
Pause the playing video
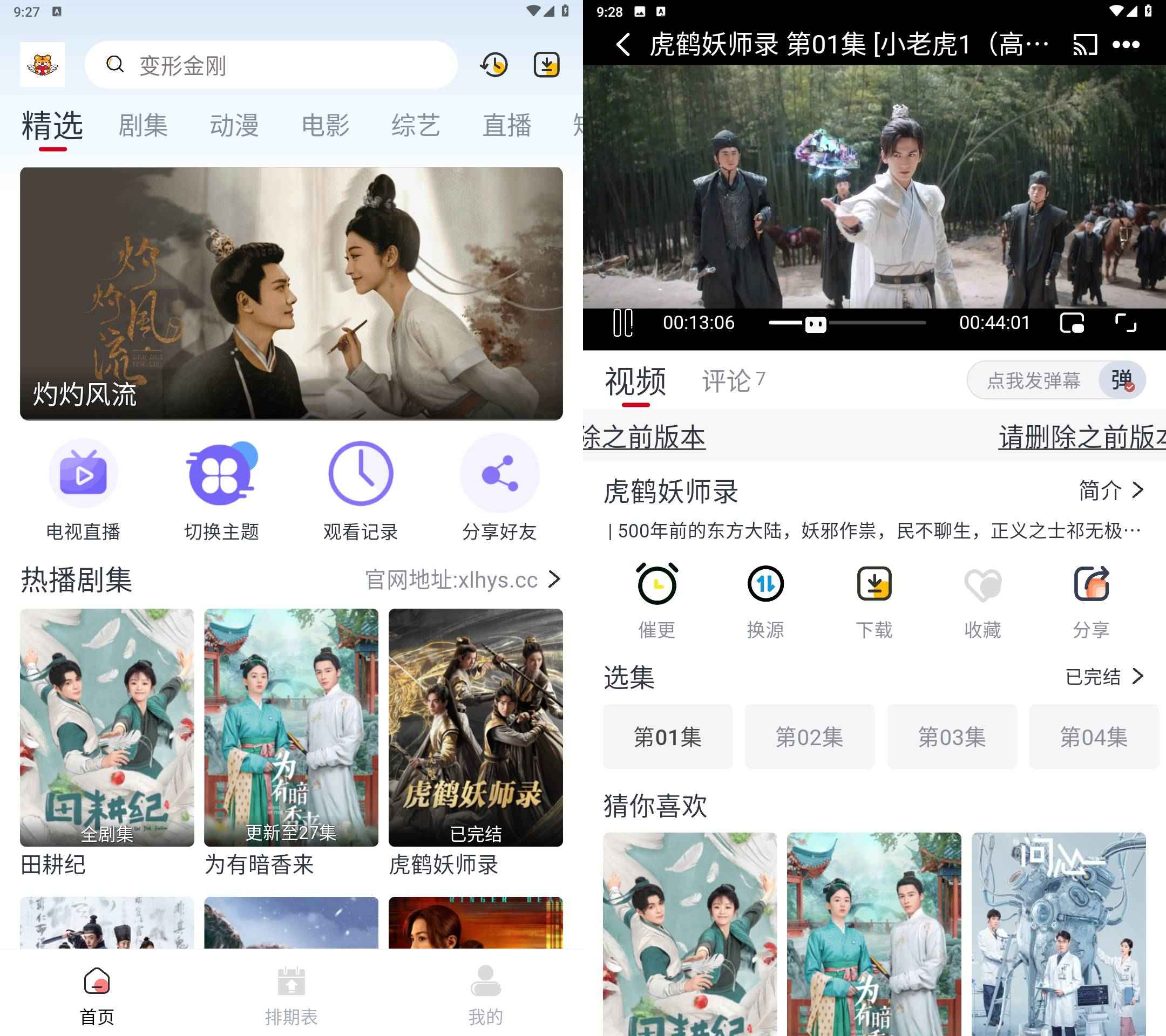pyautogui.click(x=622, y=323)
